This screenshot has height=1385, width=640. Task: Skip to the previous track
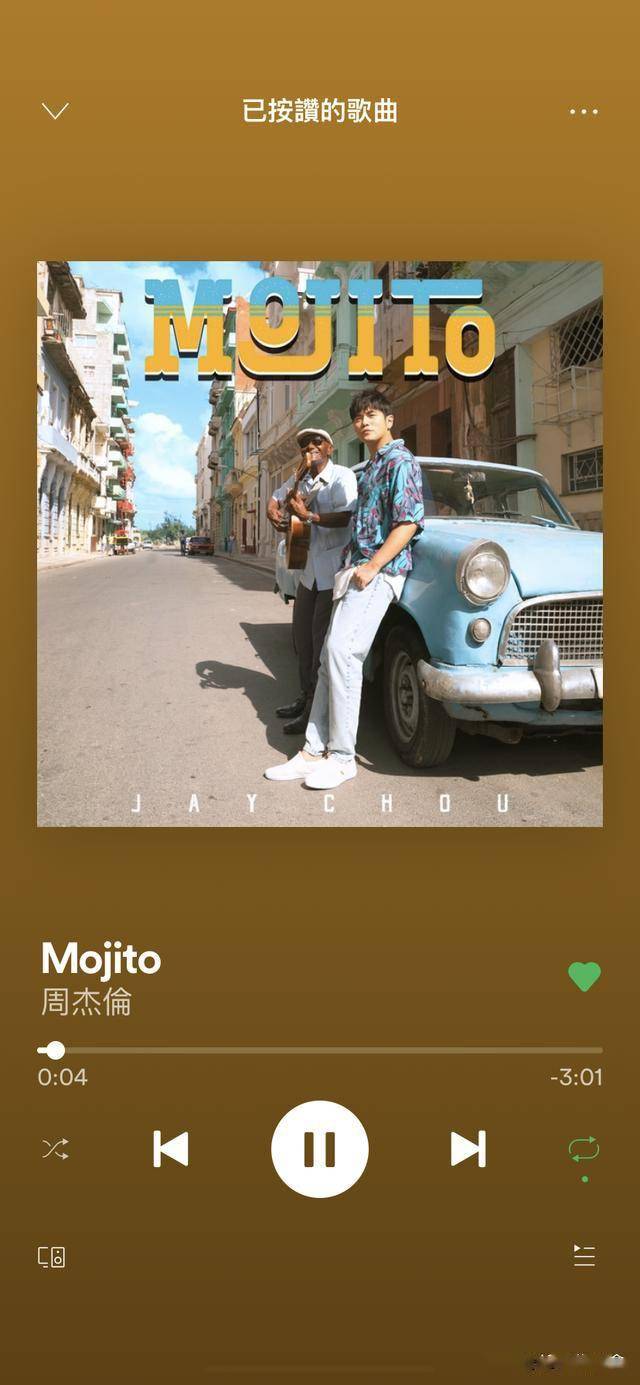tap(170, 1149)
